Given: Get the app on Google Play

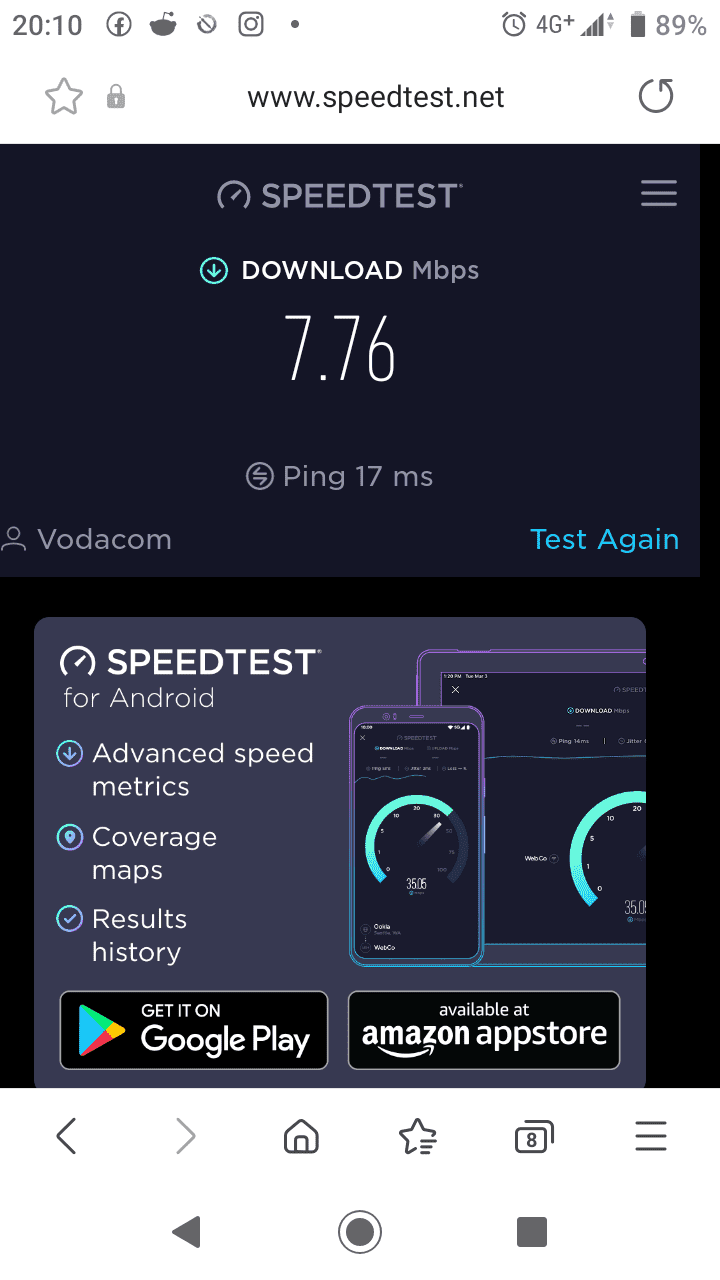Looking at the screenshot, I should [194, 1030].
